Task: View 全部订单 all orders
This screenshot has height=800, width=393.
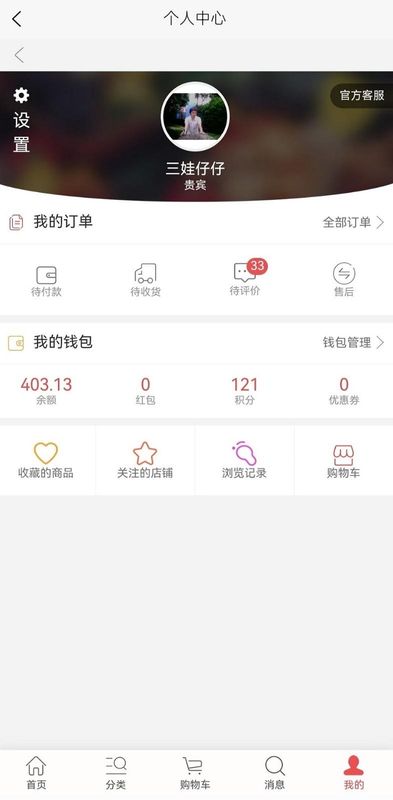Action: (353, 222)
